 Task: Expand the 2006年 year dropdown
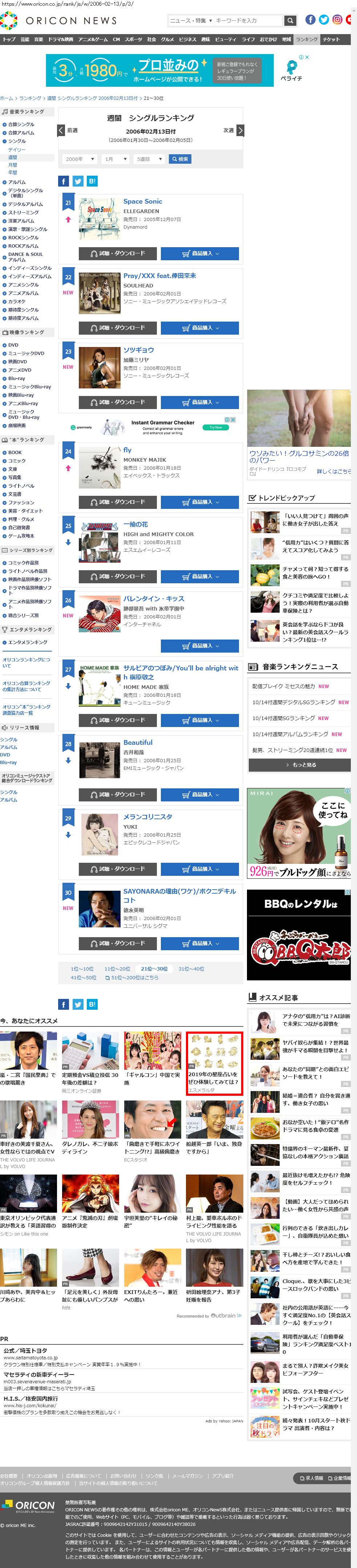point(79,159)
